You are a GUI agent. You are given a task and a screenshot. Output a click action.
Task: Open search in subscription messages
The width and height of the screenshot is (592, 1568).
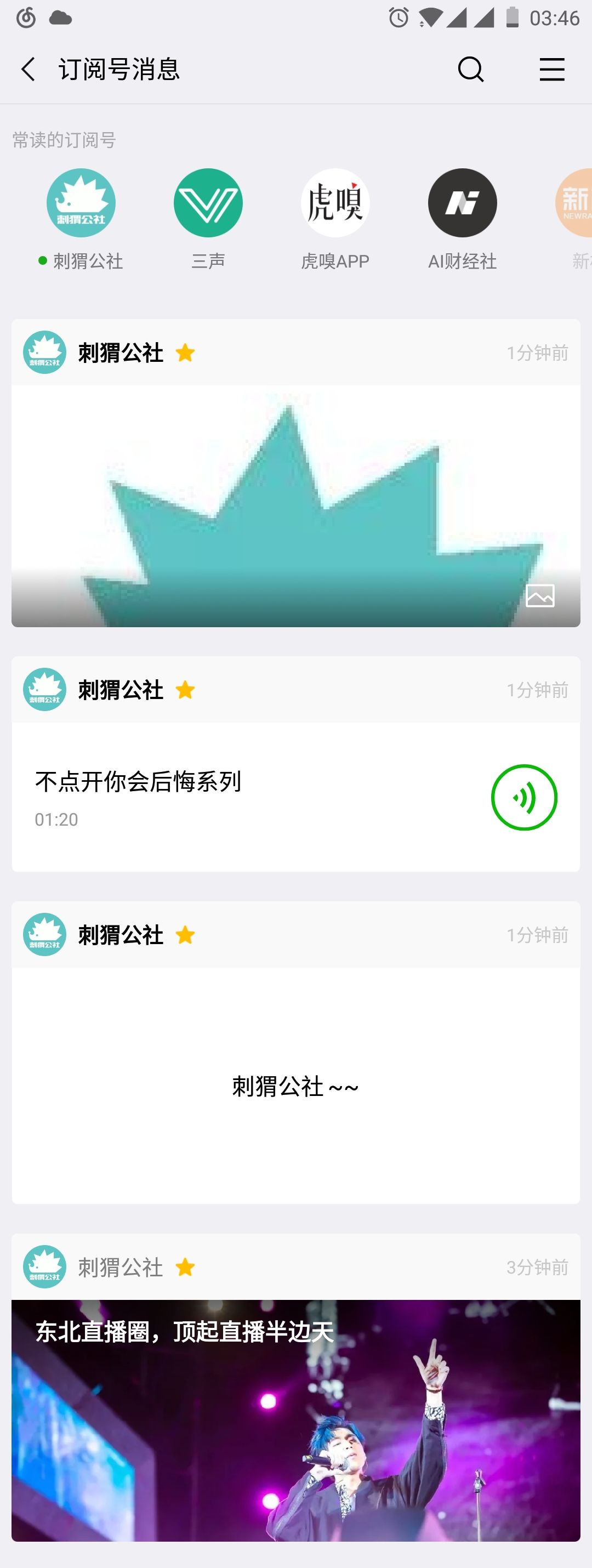click(470, 70)
